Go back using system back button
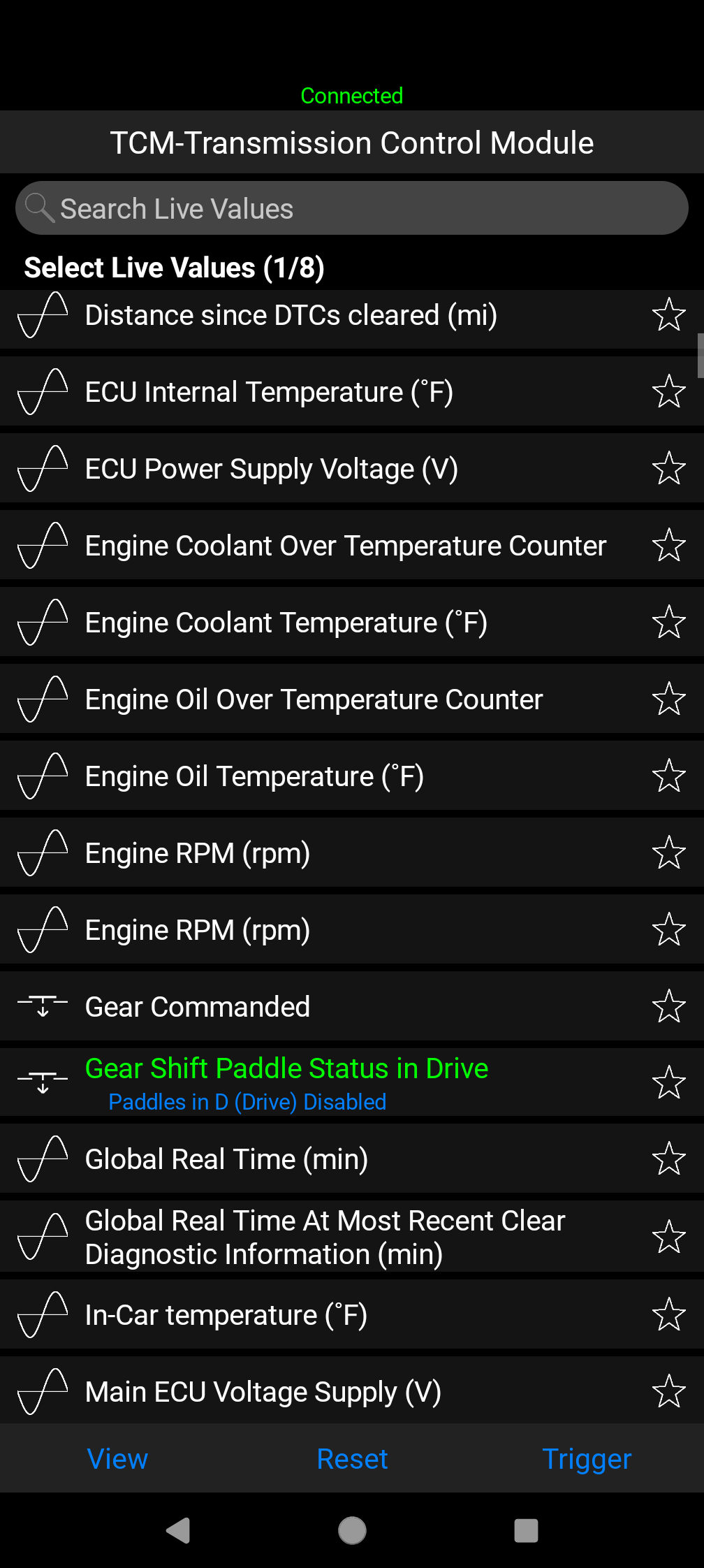 (179, 1530)
